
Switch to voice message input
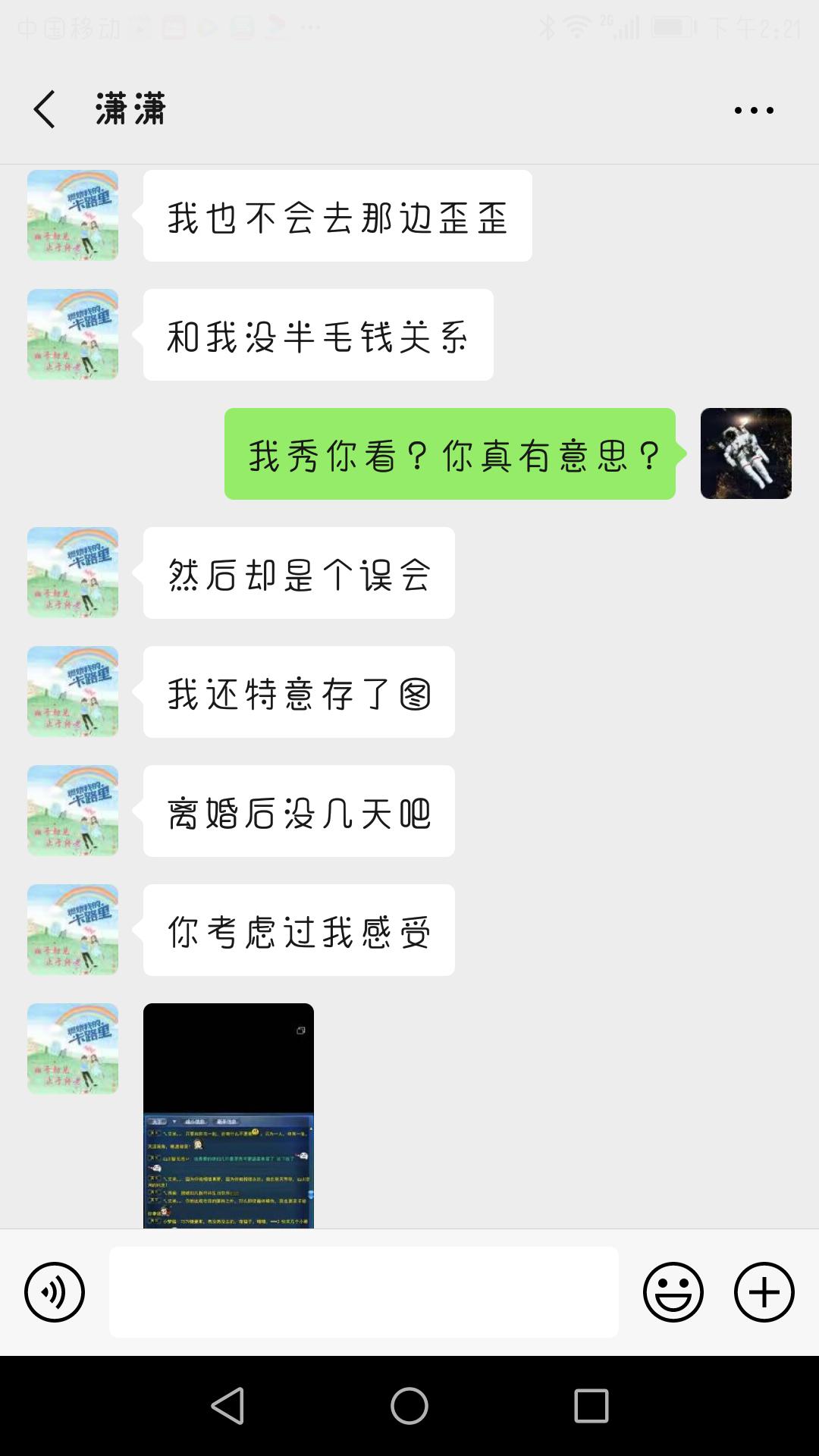[55, 1291]
